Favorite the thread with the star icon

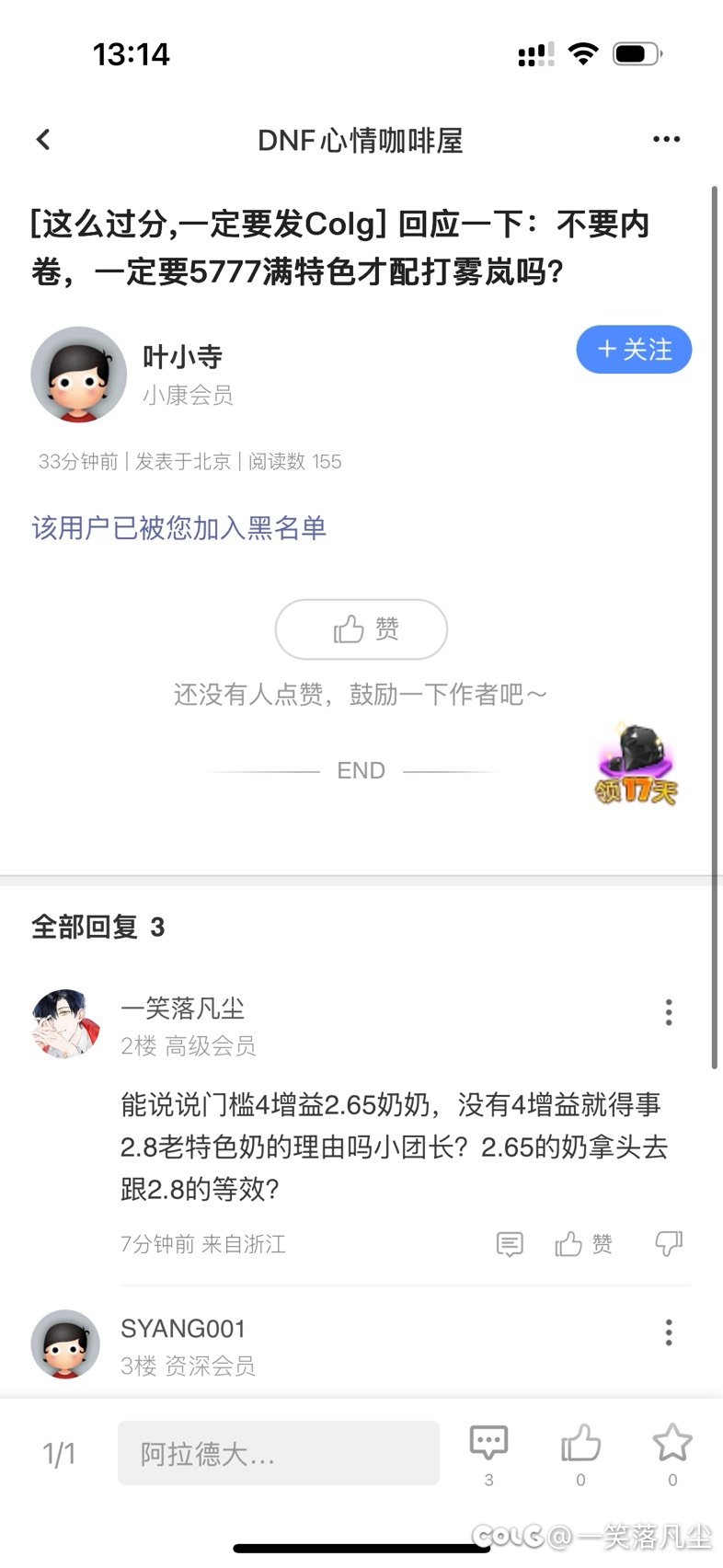(x=672, y=1453)
